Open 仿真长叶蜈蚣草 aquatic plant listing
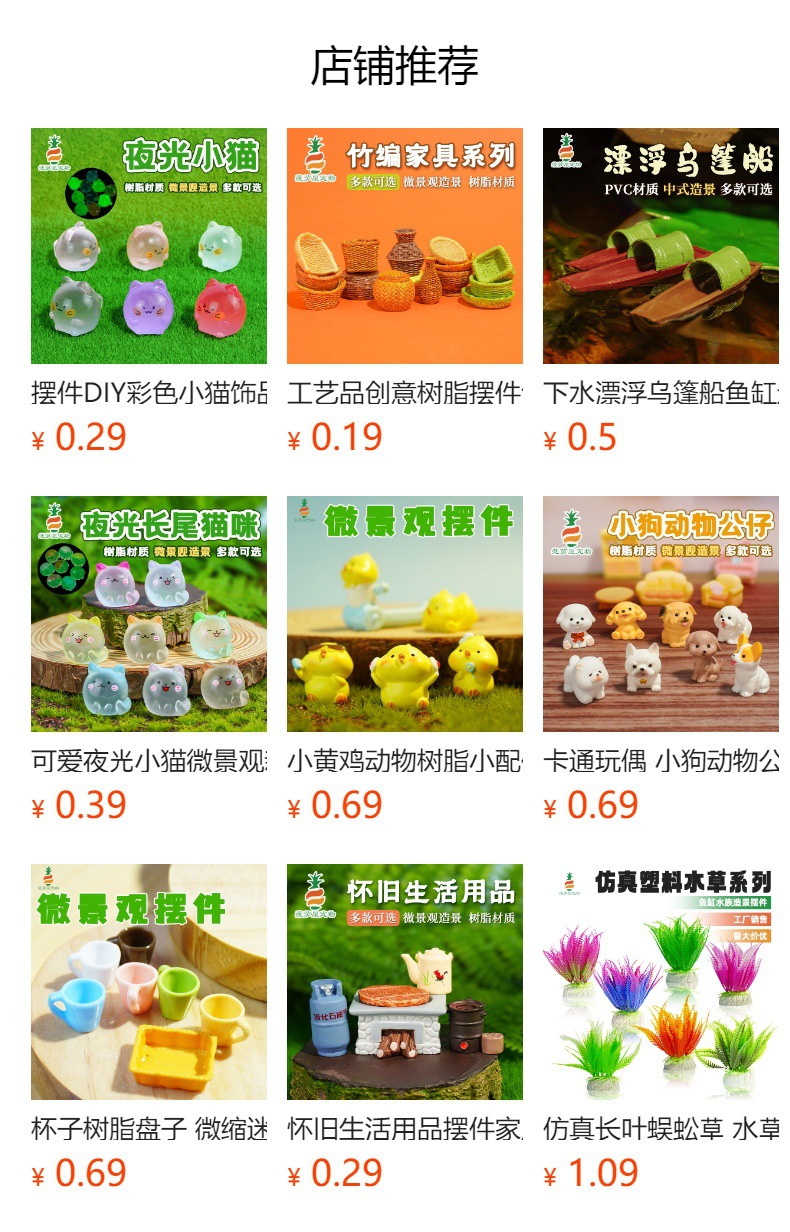This screenshot has height=1232, width=790. click(660, 982)
